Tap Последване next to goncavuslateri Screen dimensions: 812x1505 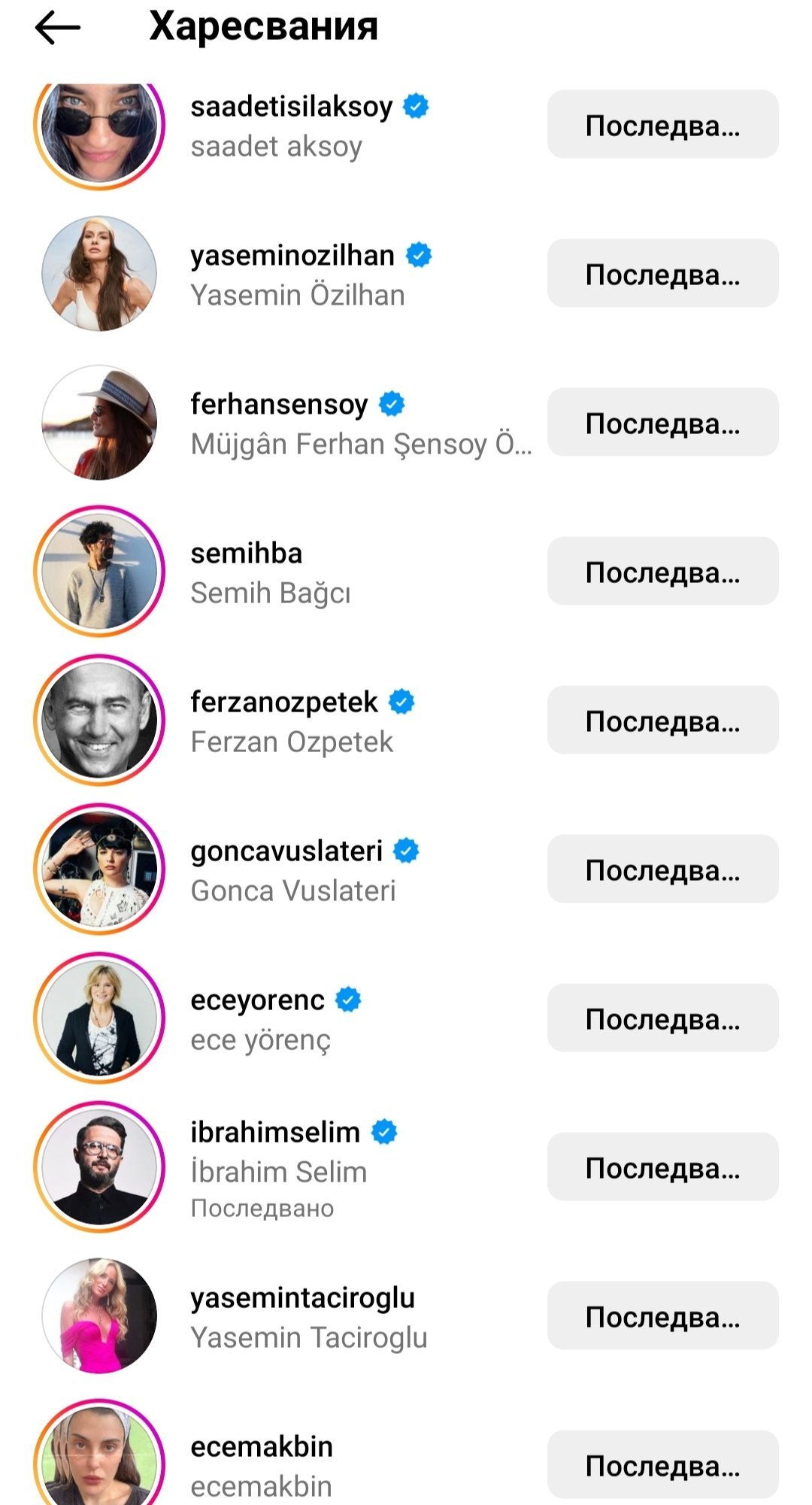pos(662,869)
